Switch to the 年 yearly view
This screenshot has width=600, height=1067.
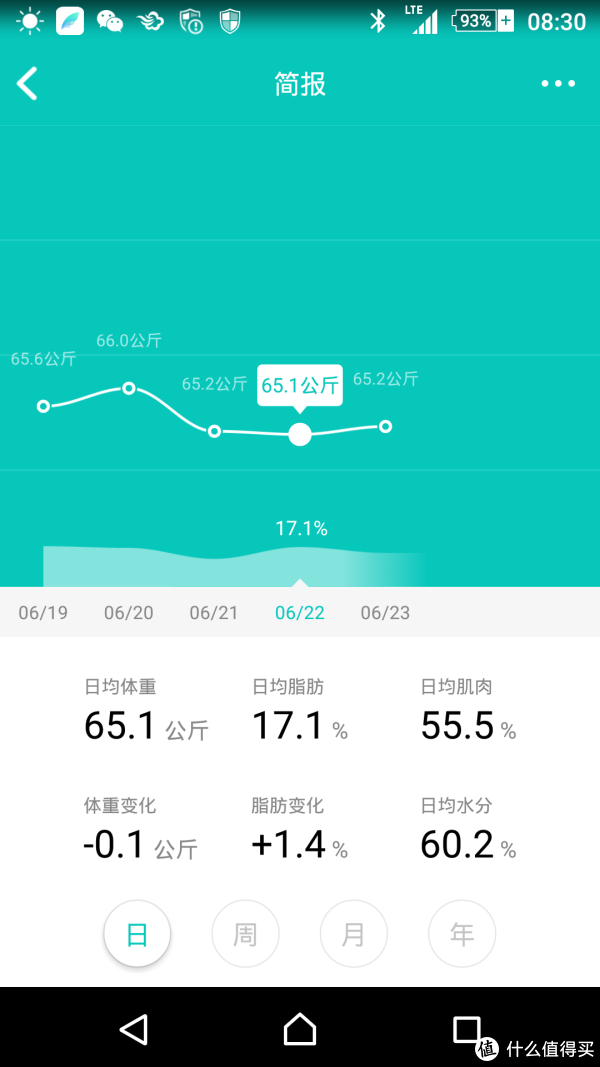pyautogui.click(x=462, y=934)
